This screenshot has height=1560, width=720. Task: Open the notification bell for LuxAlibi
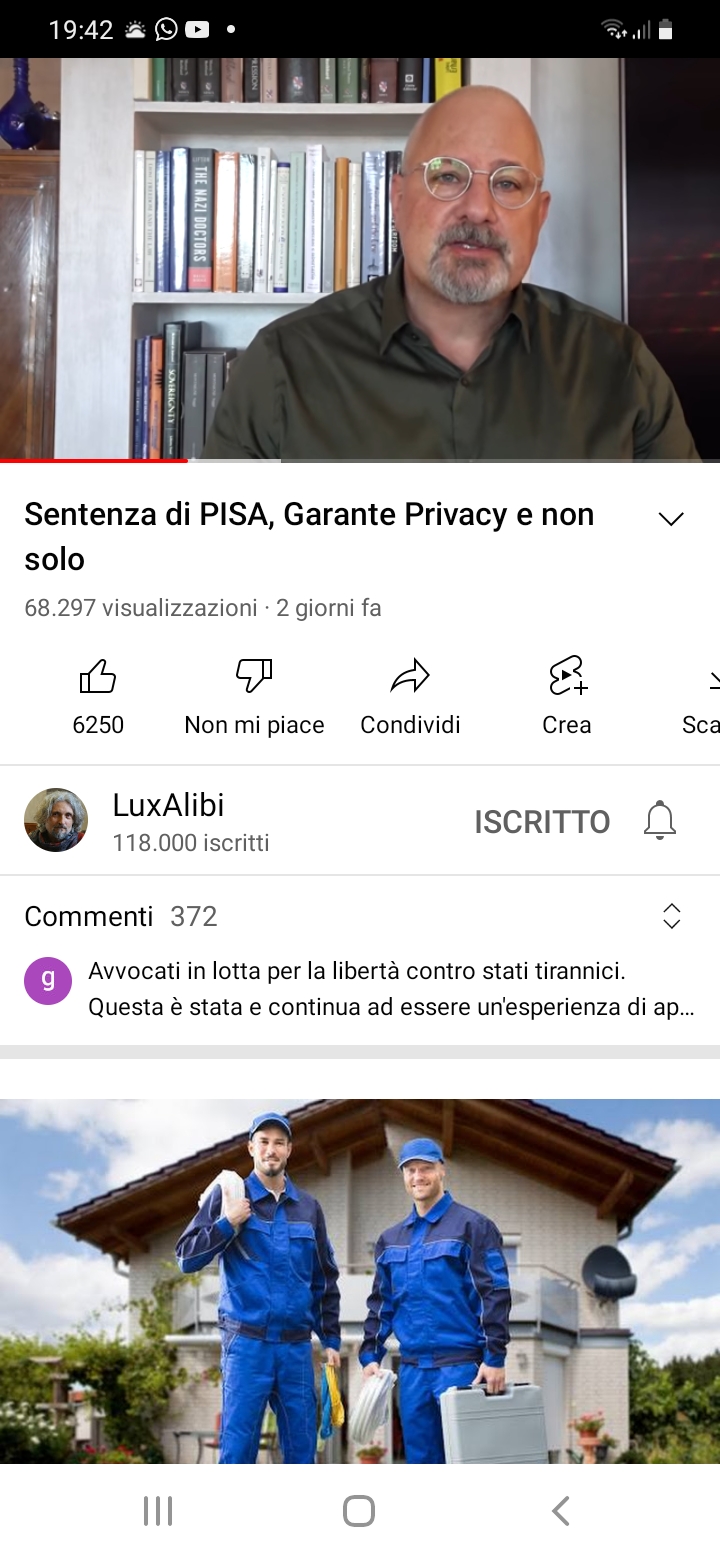click(660, 820)
